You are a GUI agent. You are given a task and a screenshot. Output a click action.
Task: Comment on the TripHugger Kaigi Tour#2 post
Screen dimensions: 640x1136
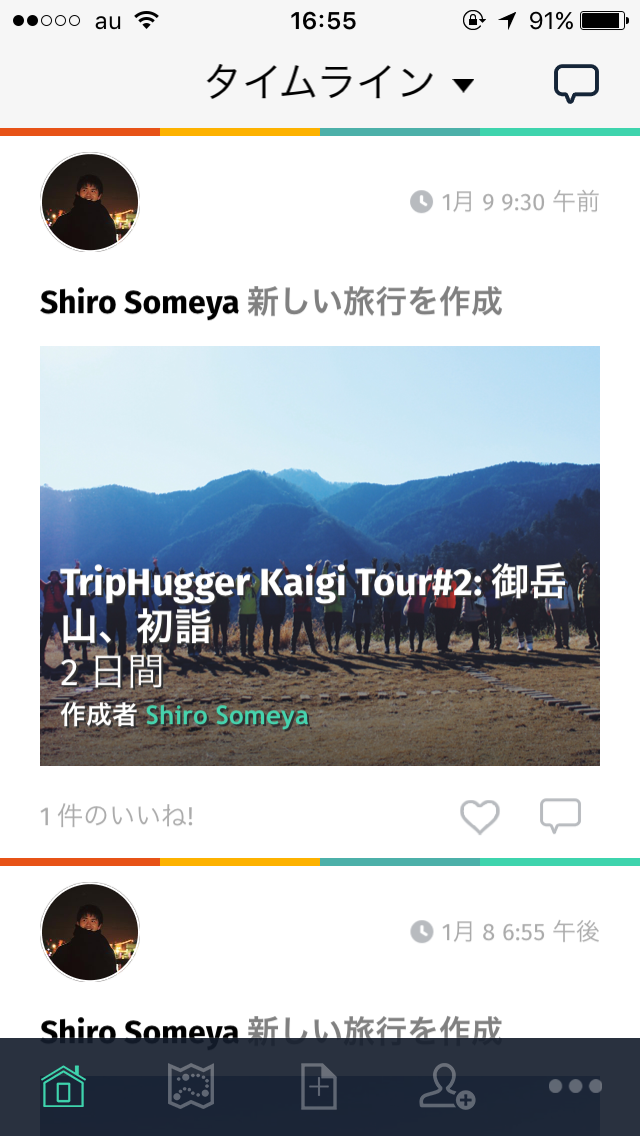[560, 816]
